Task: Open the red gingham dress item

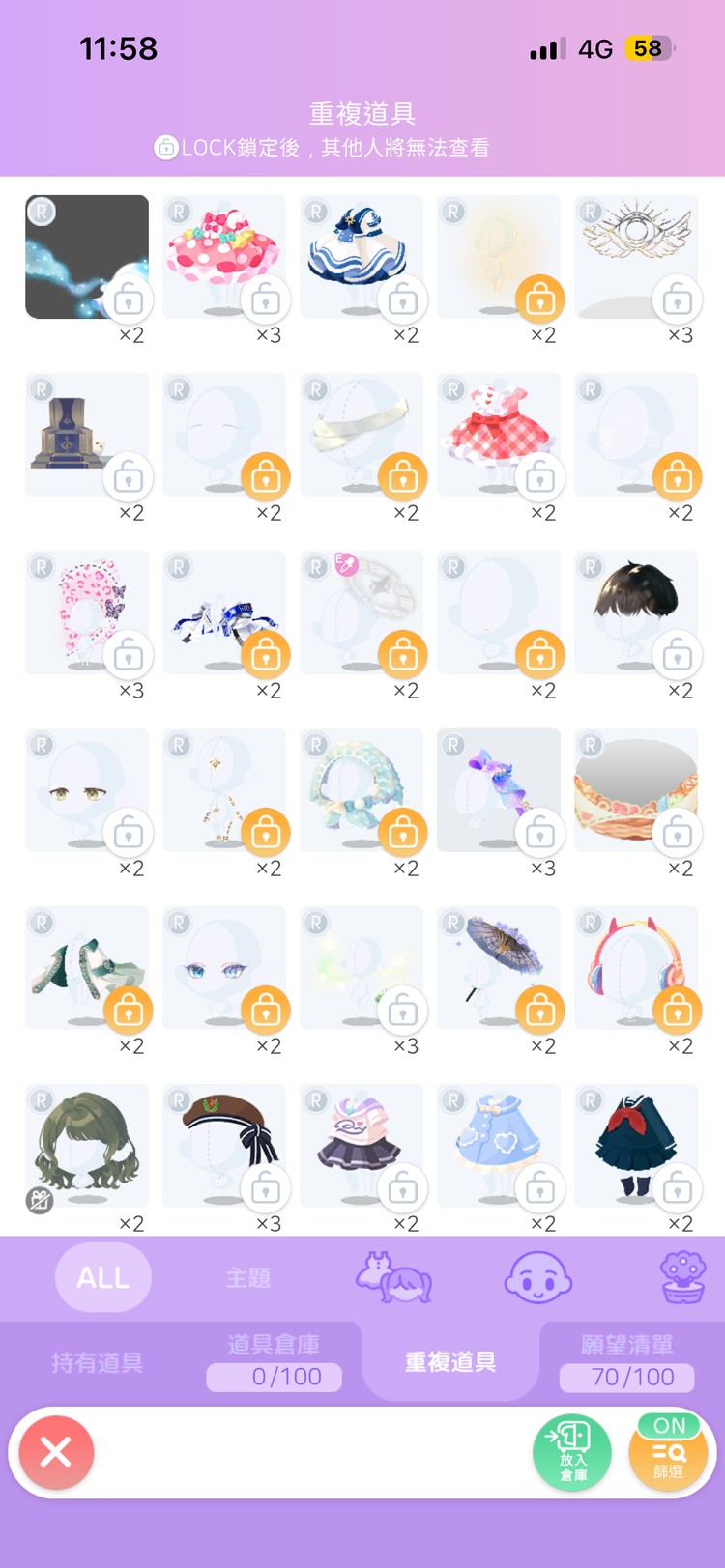Action: click(495, 431)
